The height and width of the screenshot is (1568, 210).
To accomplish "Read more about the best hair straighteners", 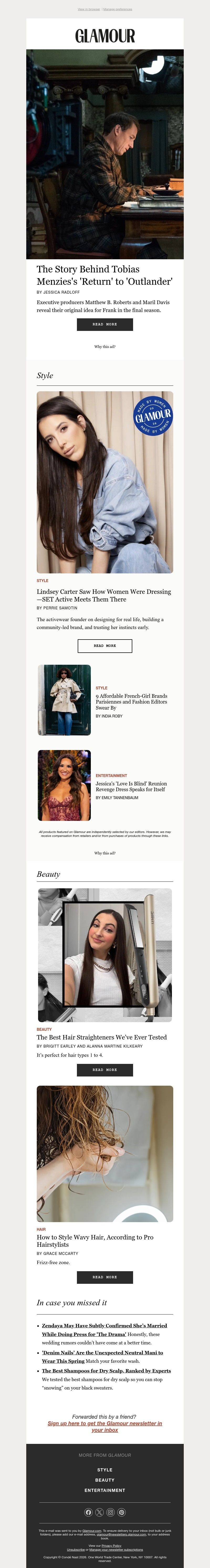I will [x=105, y=1069].
